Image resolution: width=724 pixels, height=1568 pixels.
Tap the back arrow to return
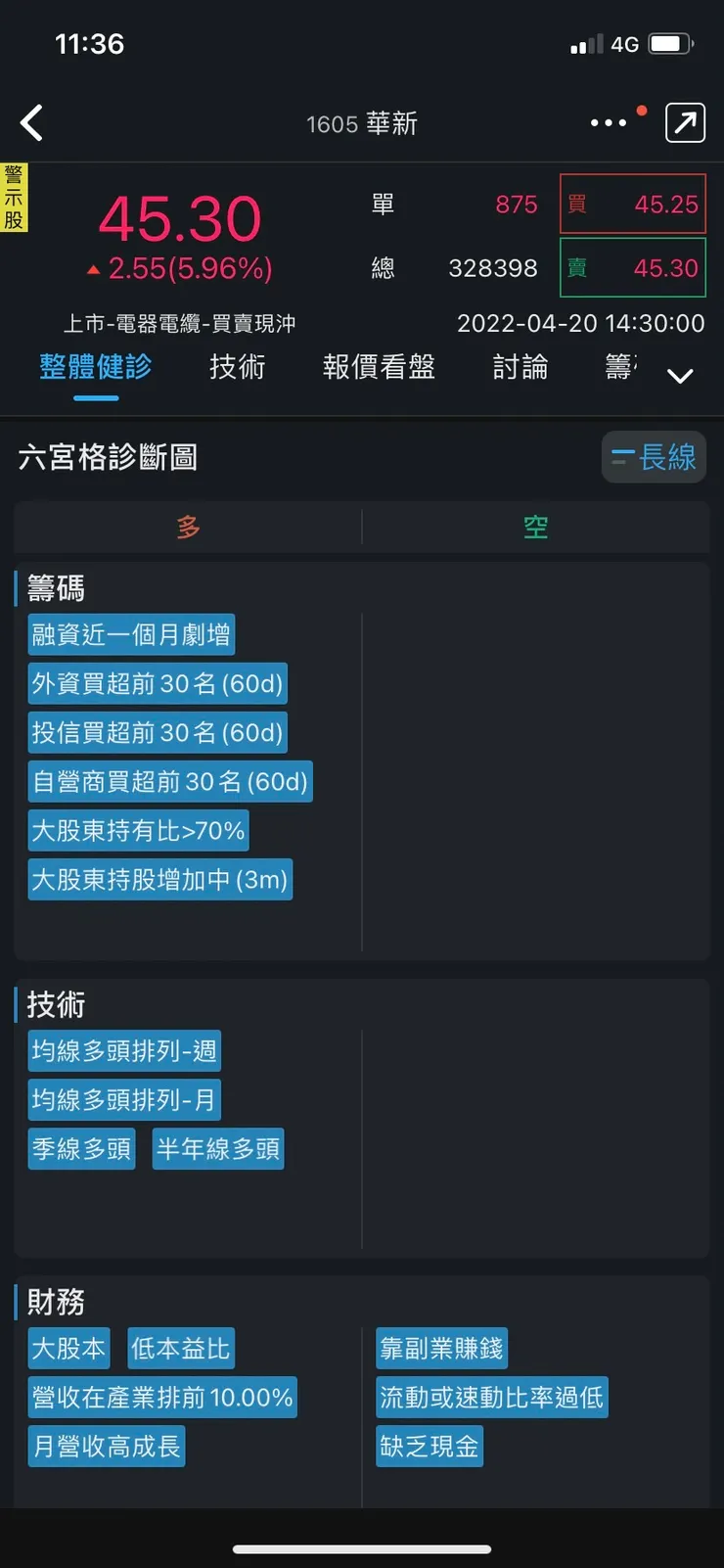pos(32,122)
